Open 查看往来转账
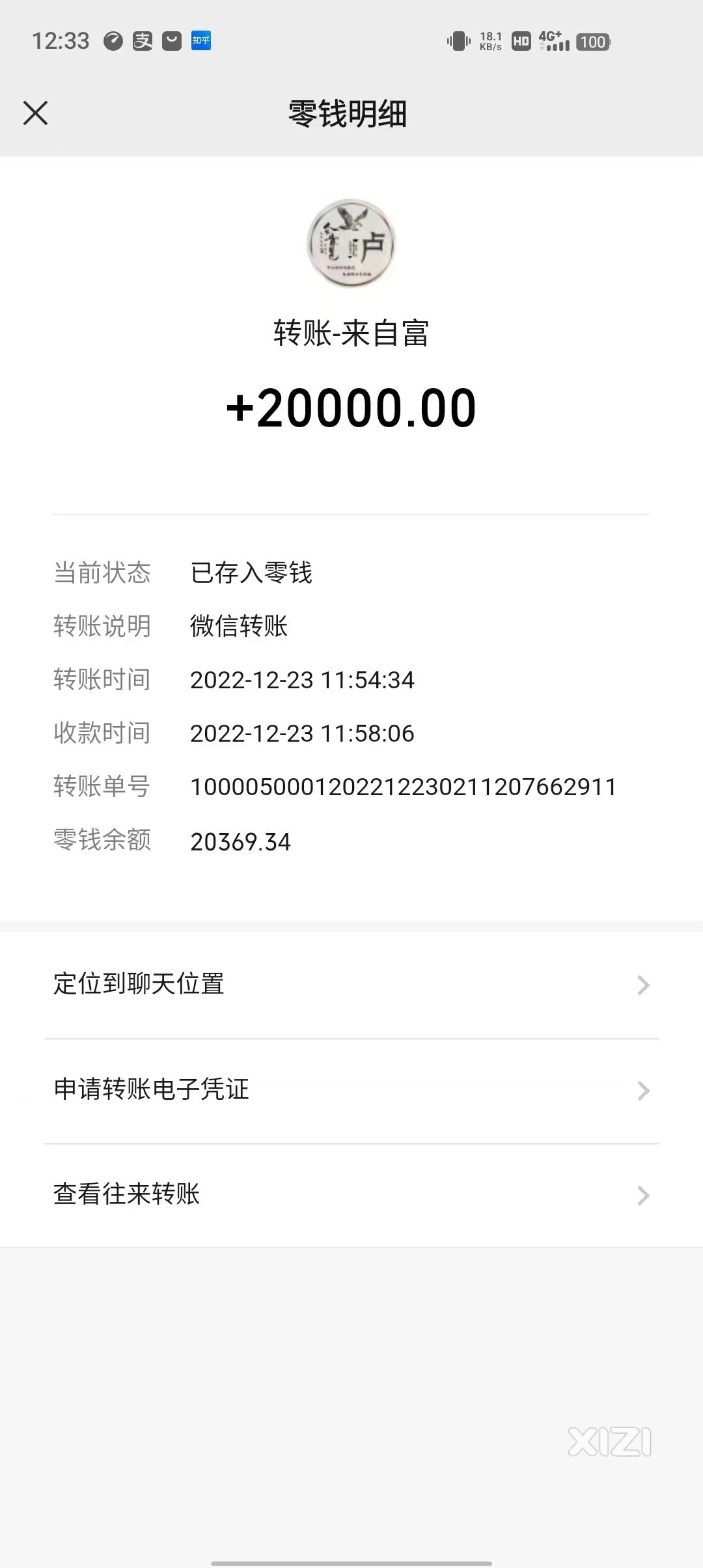703x1568 pixels. click(x=351, y=1195)
